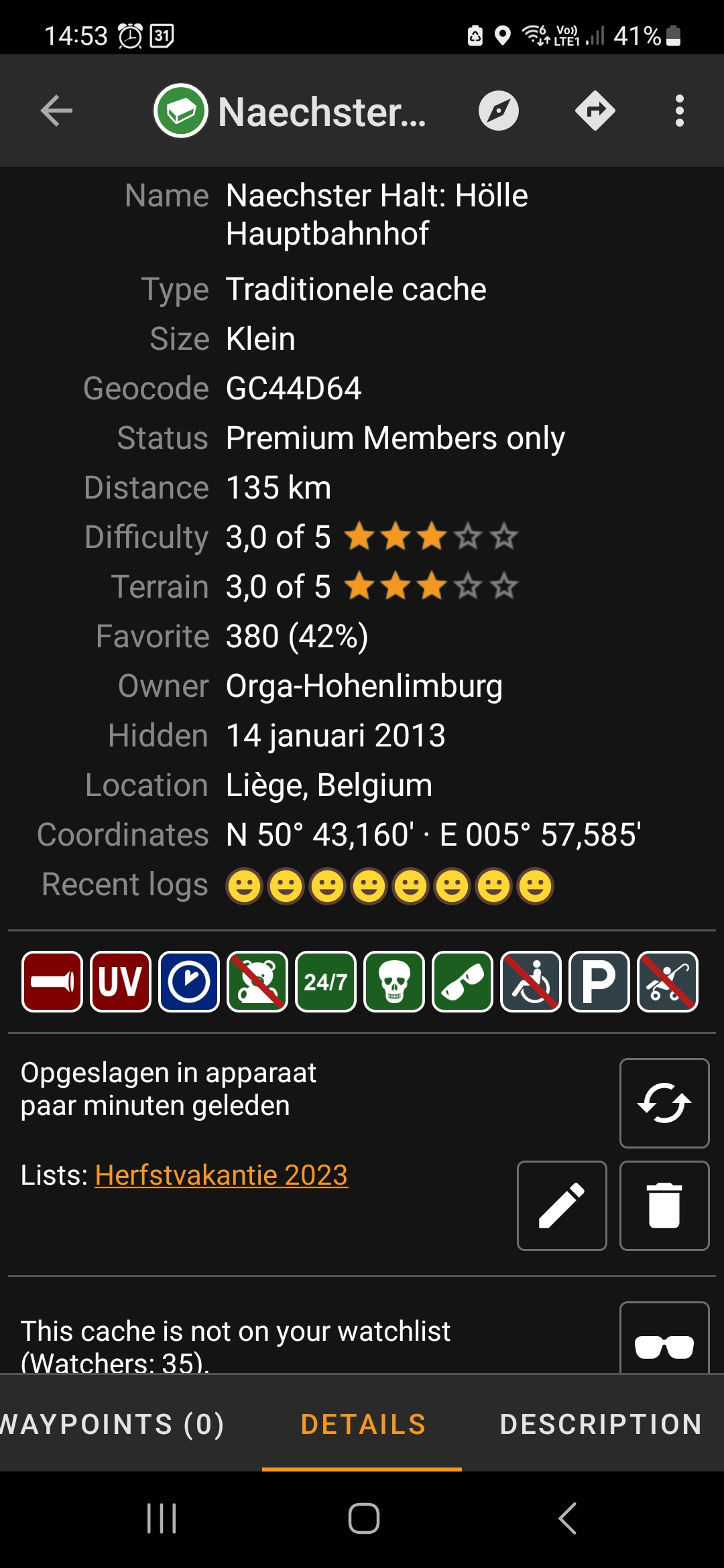Switch to the Description tab

tap(601, 1424)
